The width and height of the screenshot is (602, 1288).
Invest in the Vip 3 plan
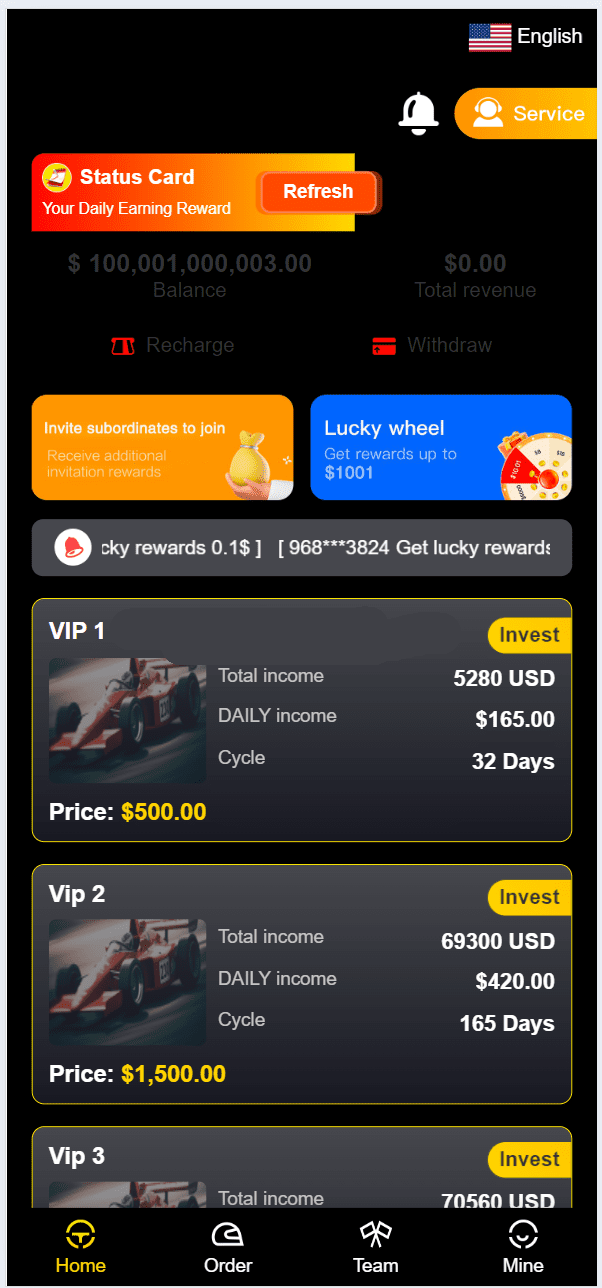(529, 1159)
